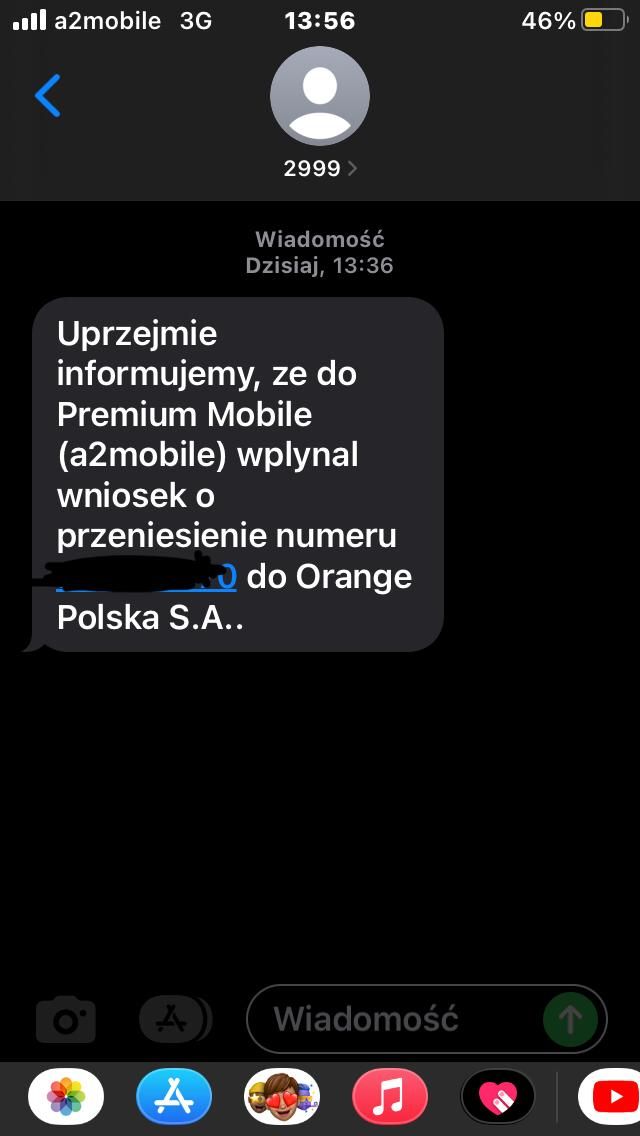Open the camera to attach a photo
The image size is (640, 1136).
pyautogui.click(x=66, y=1020)
